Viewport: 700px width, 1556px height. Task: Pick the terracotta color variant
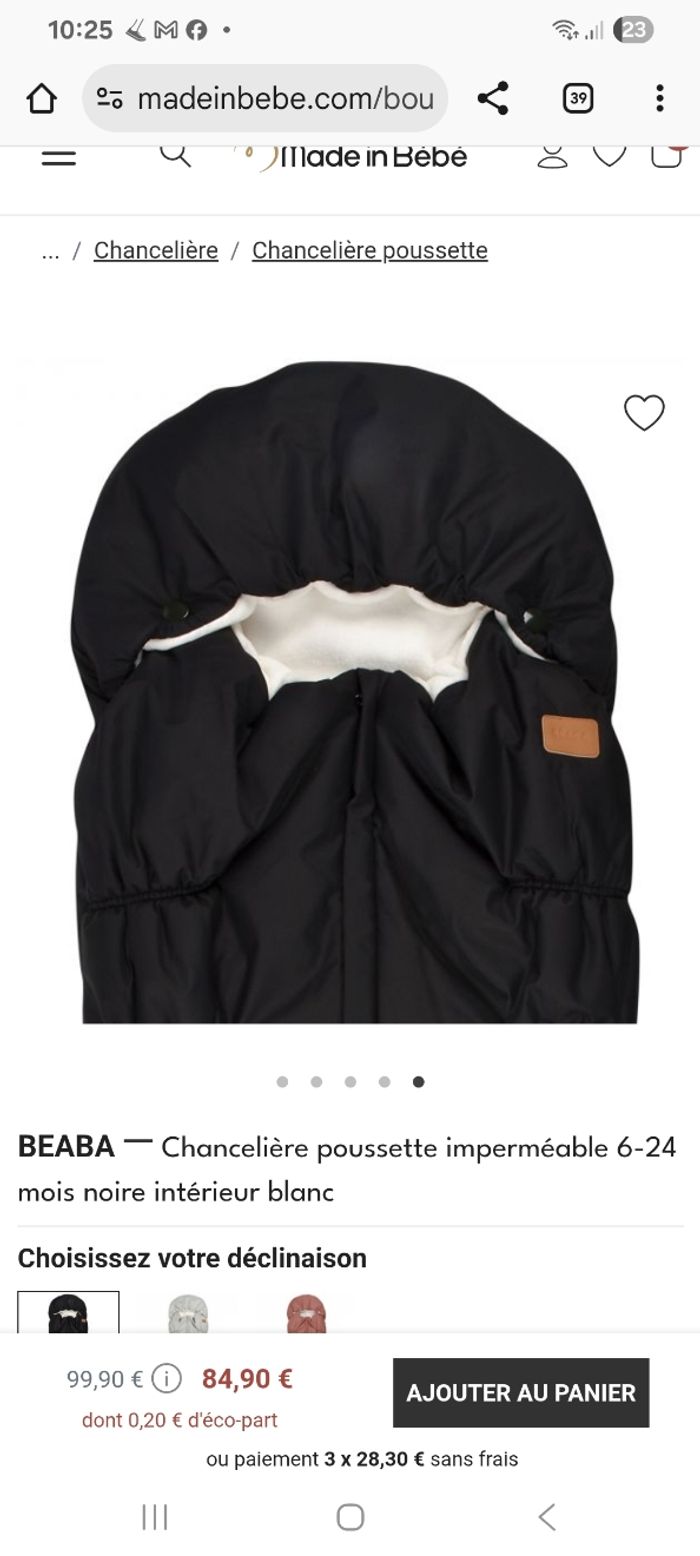click(305, 1312)
